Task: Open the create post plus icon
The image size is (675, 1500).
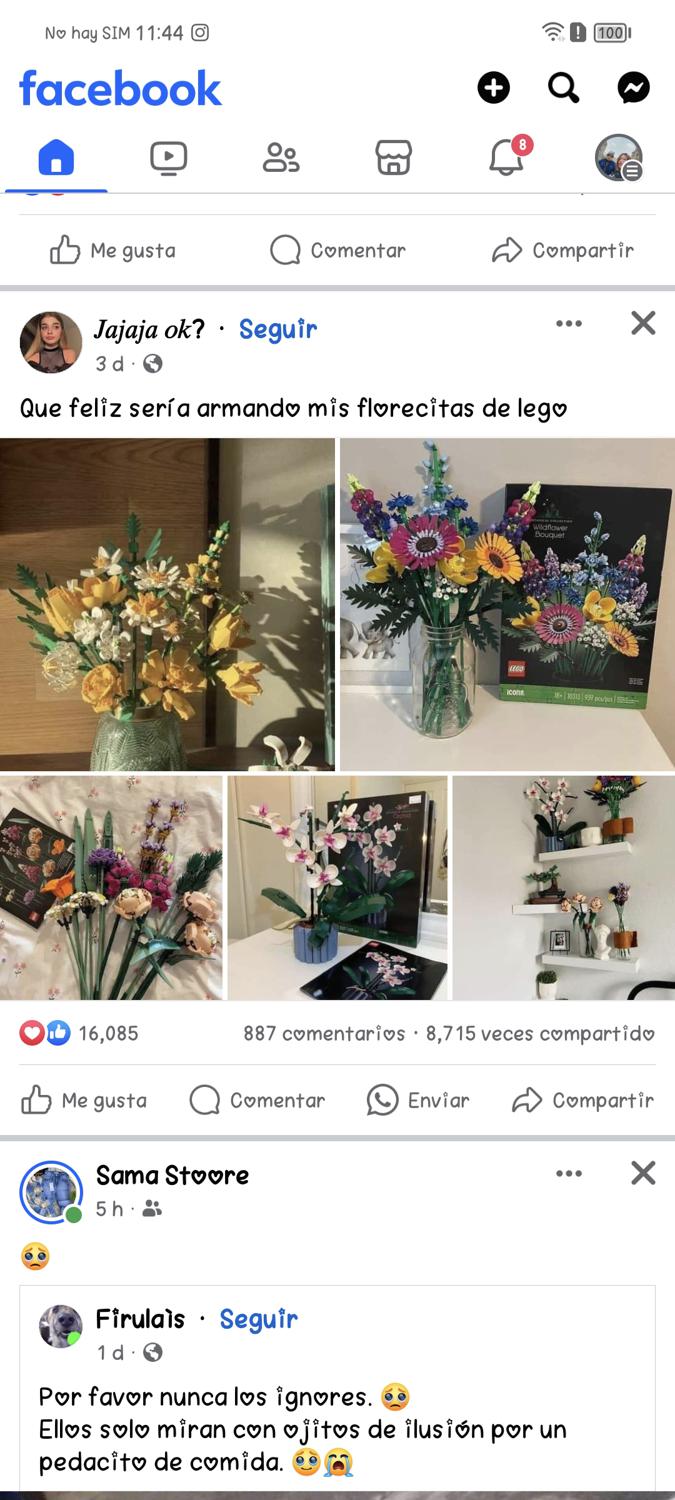Action: (x=493, y=88)
